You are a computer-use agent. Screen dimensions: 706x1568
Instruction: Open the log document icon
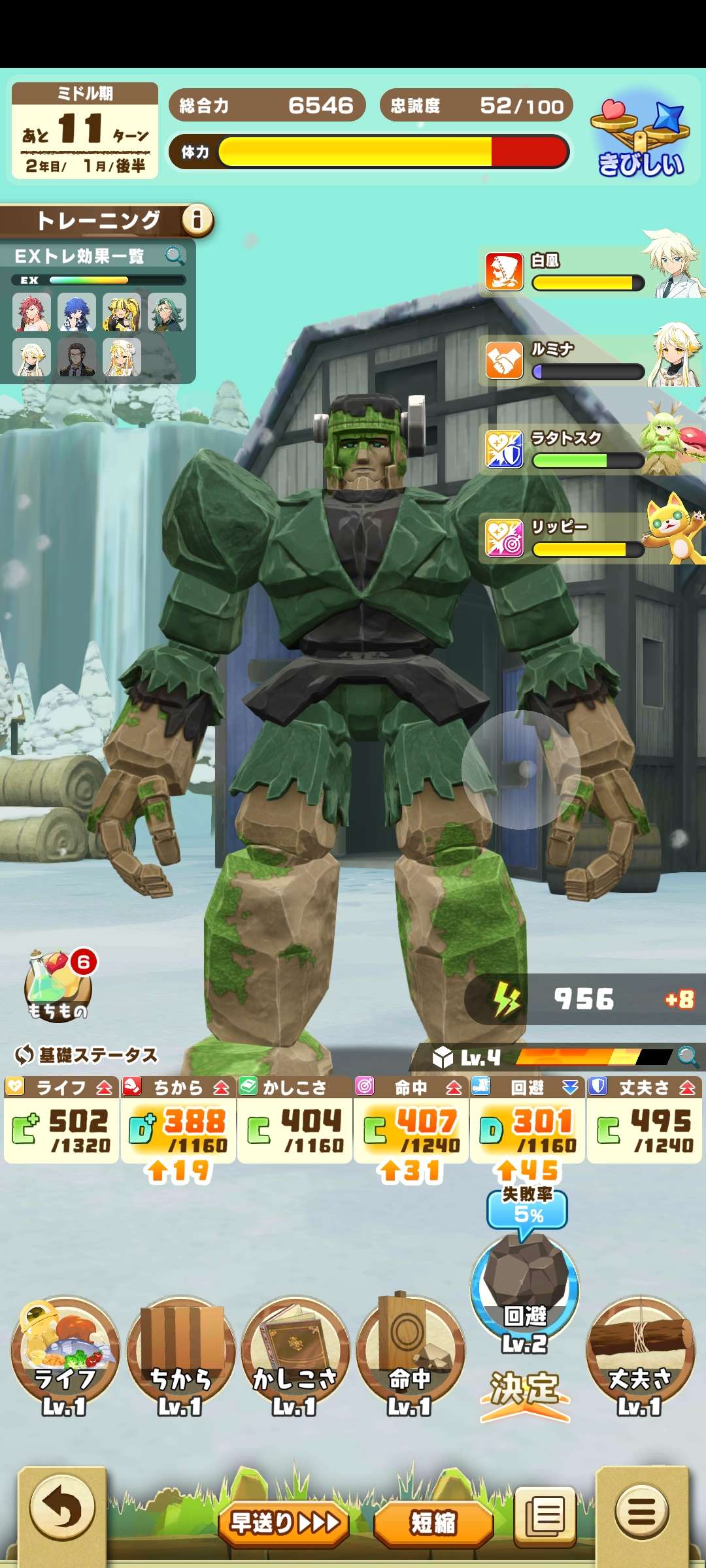(545, 1516)
